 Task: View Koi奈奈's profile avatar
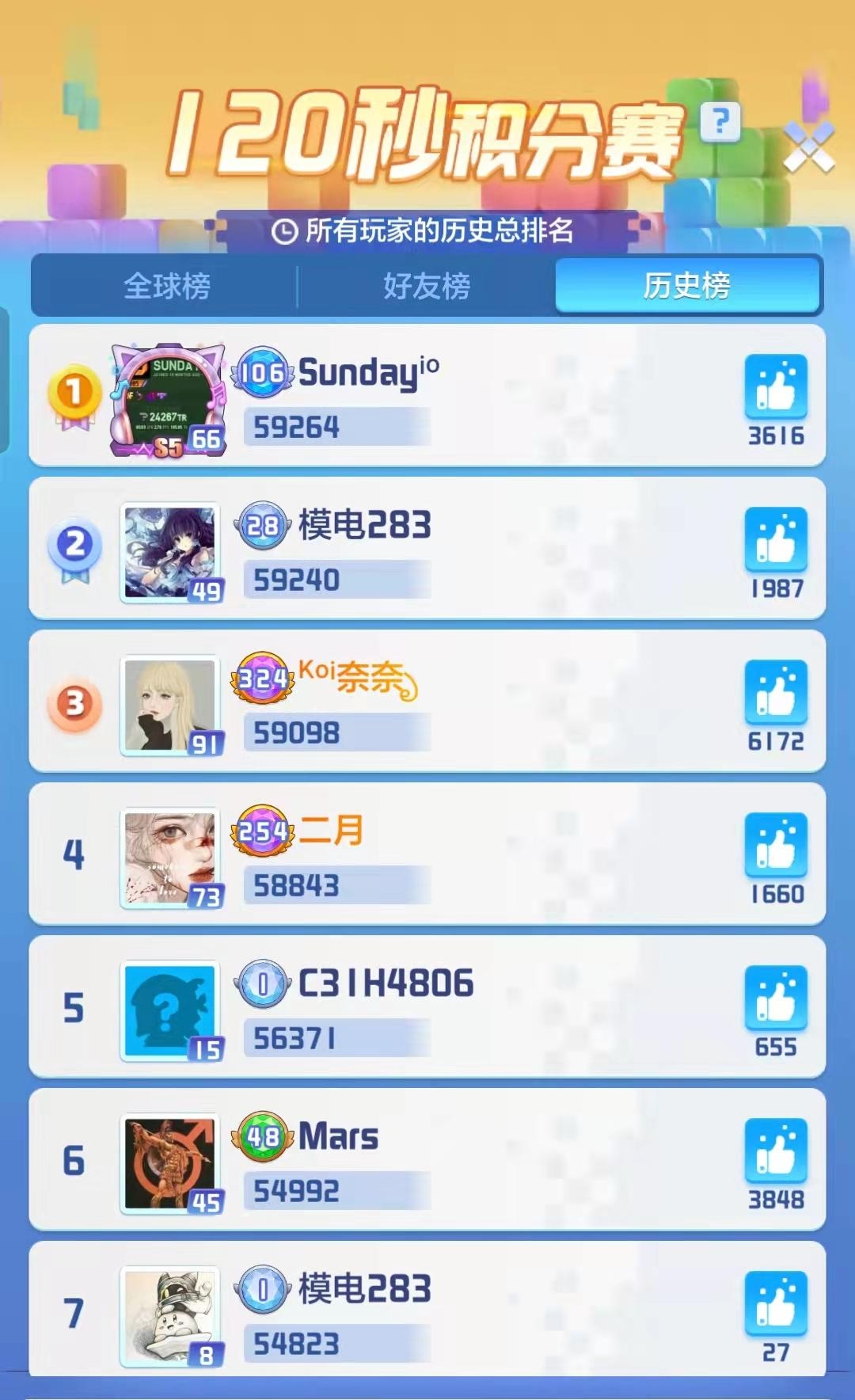point(170,705)
